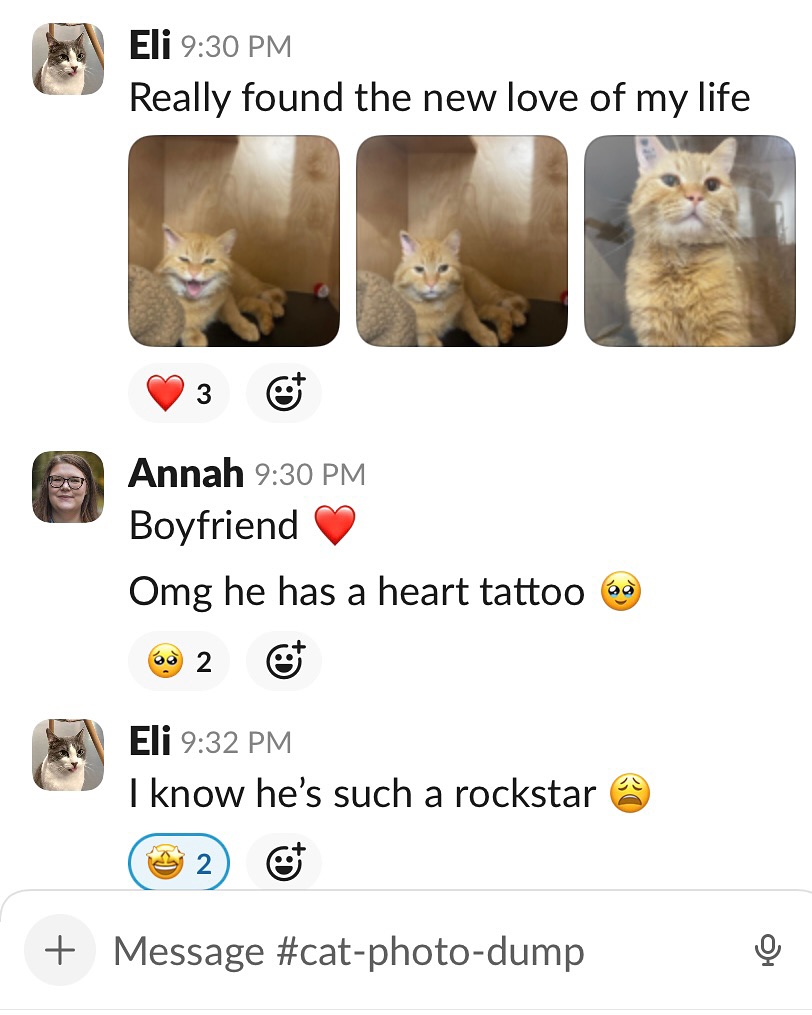Record a voice clip with the microphone
Screen dimensions: 812x1015
[x=767, y=950]
